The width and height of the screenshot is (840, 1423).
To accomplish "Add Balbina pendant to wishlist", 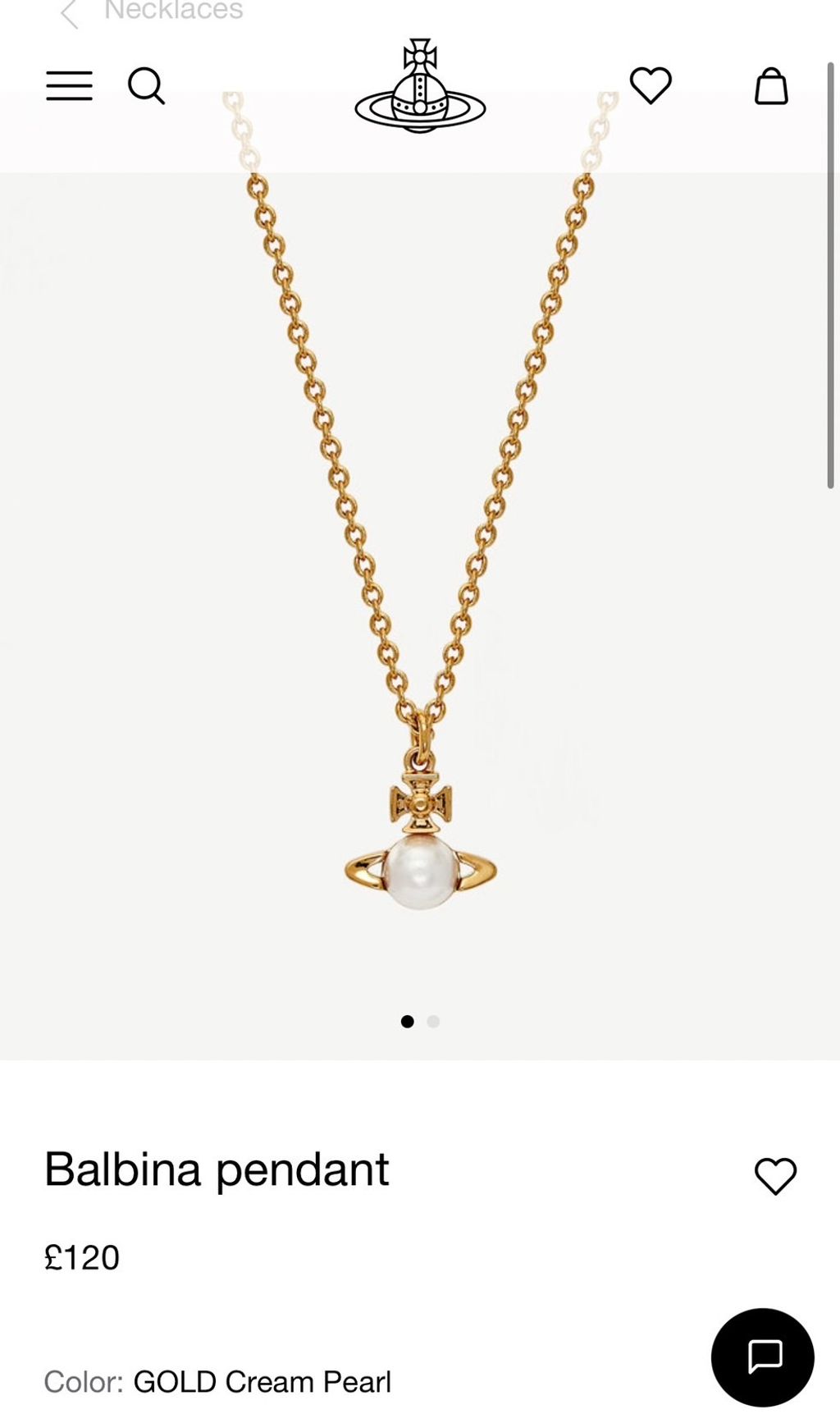I will click(x=775, y=1175).
